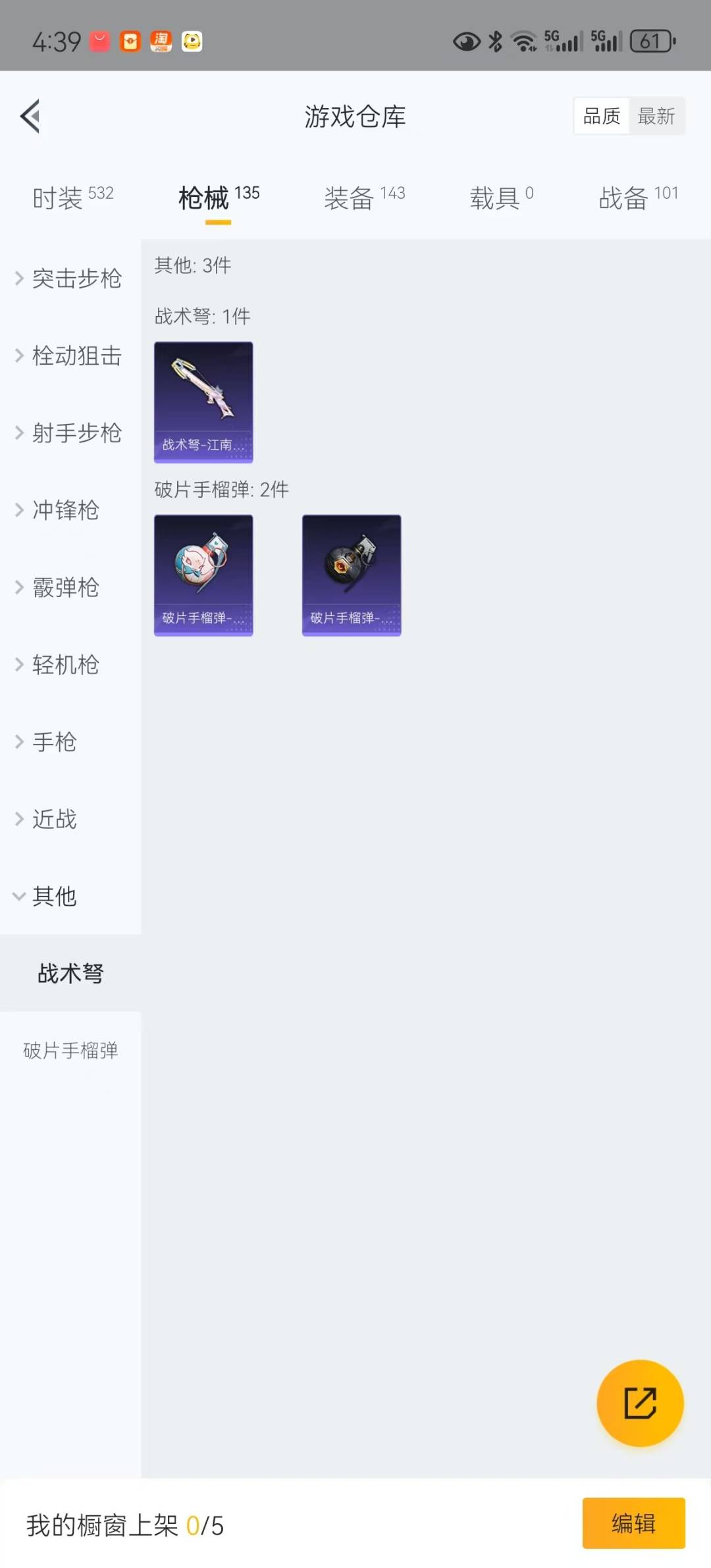Viewport: 711px width, 1568px height.
Task: Switch to the 时装 tab
Action: pos(72,197)
